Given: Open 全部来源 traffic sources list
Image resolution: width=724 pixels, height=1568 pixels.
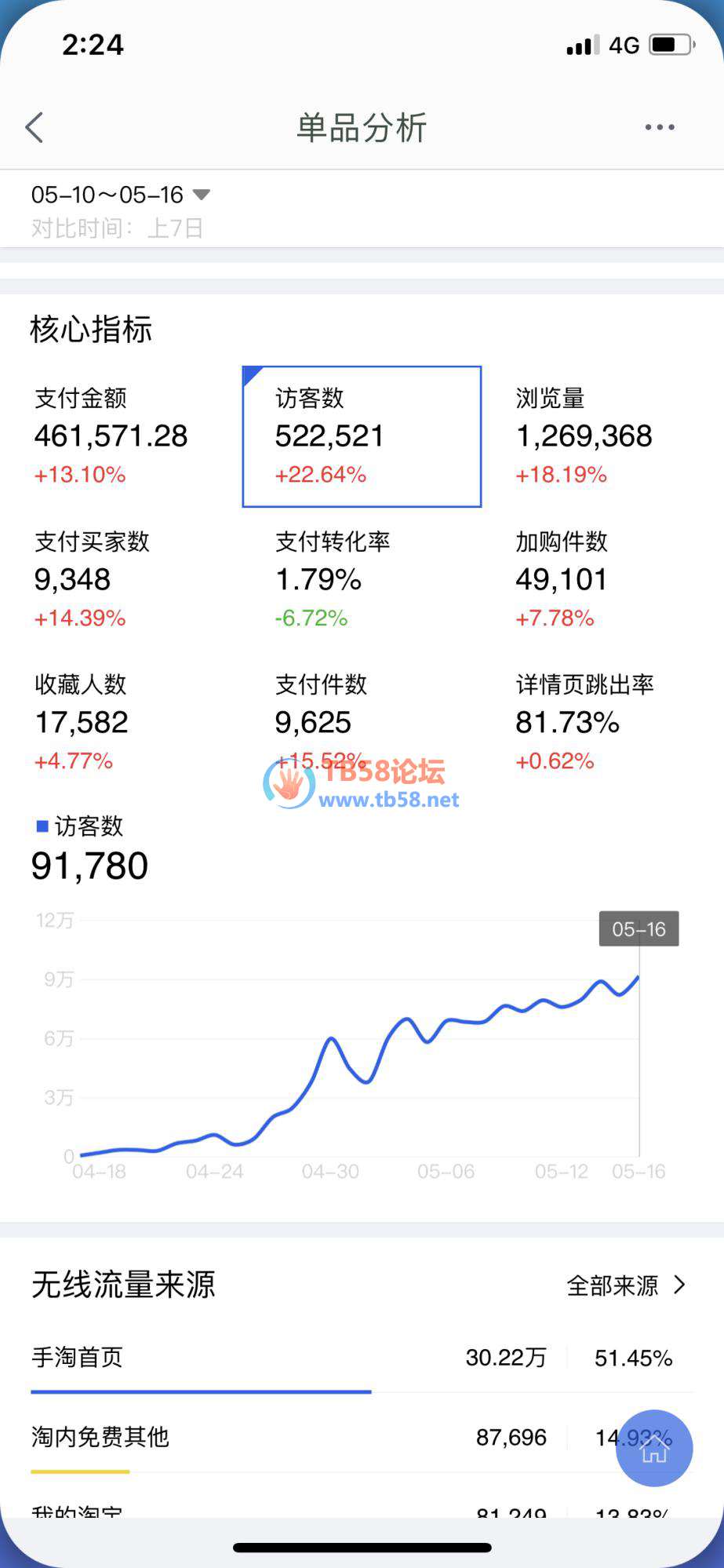Looking at the screenshot, I should point(626,1285).
